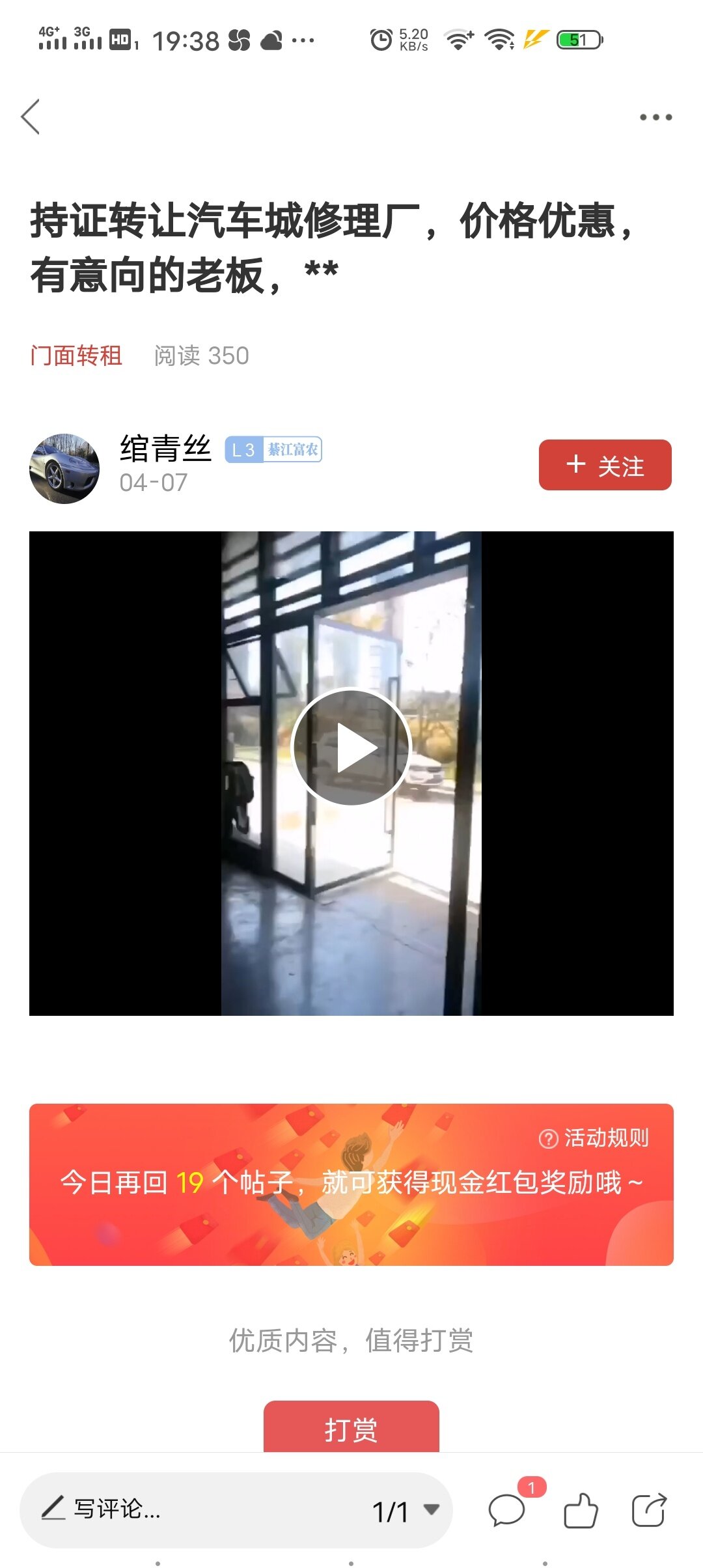Open the three-dot overflow menu
The width and height of the screenshot is (703, 1568).
point(655,117)
